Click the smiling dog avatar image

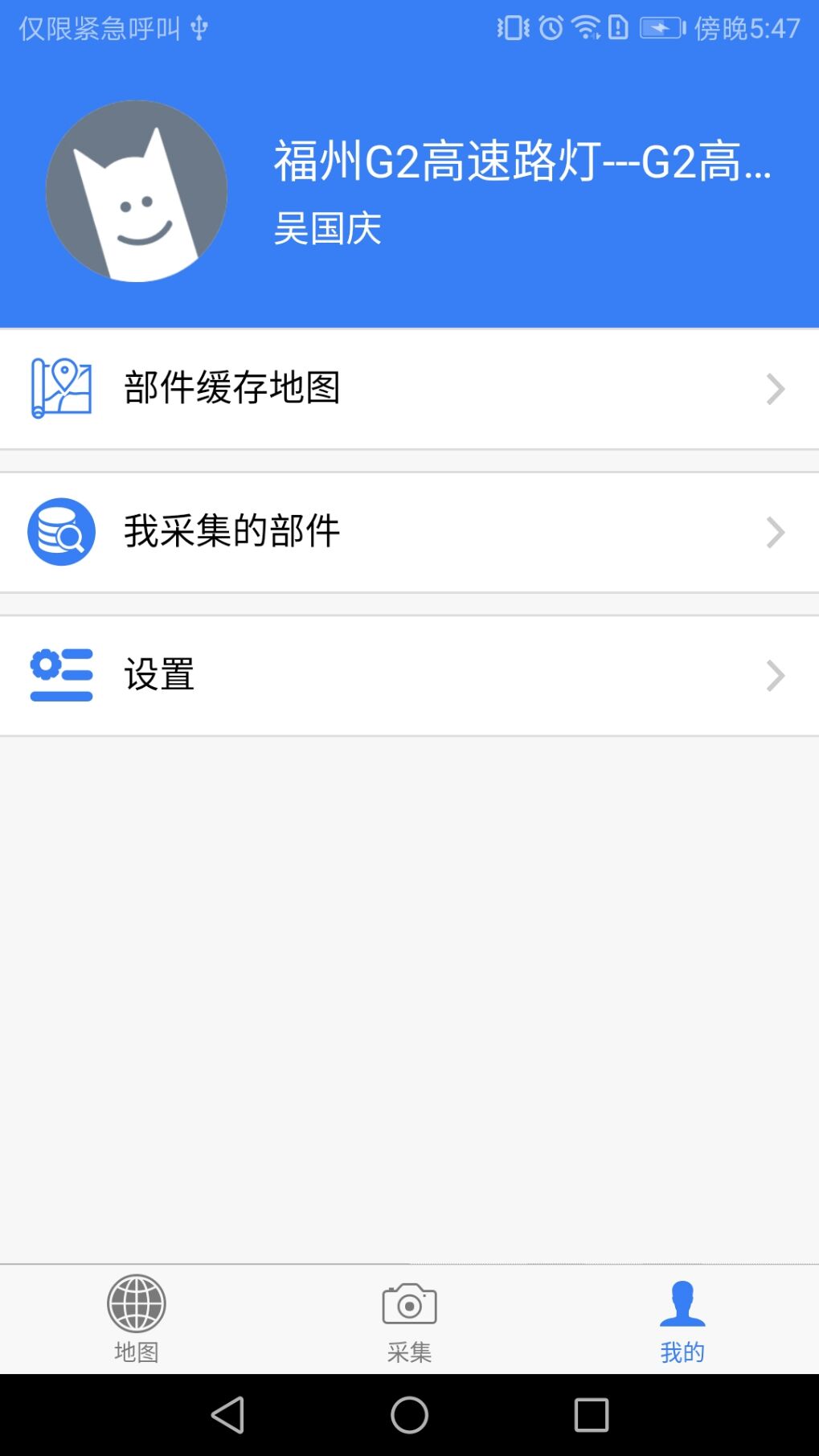137,190
